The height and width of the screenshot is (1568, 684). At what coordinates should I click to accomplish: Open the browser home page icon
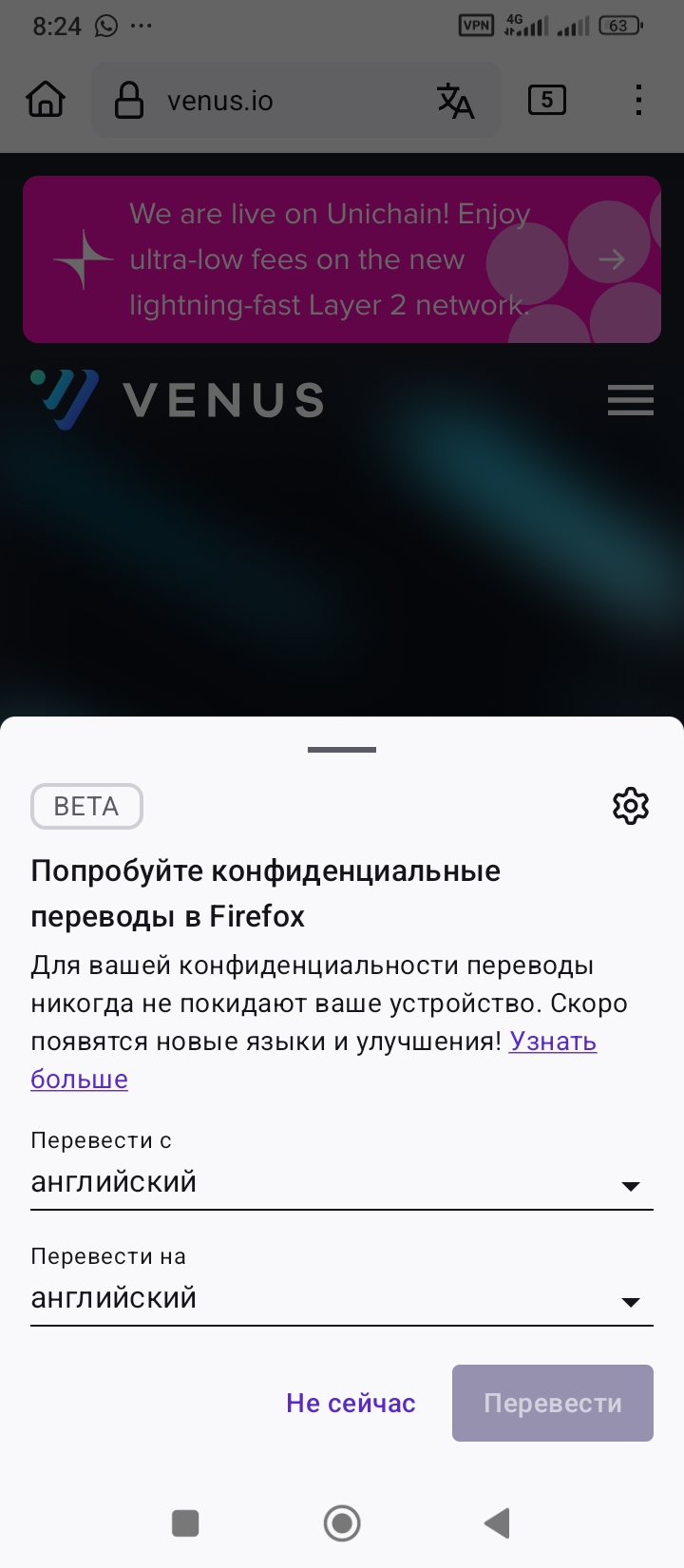pyautogui.click(x=46, y=100)
